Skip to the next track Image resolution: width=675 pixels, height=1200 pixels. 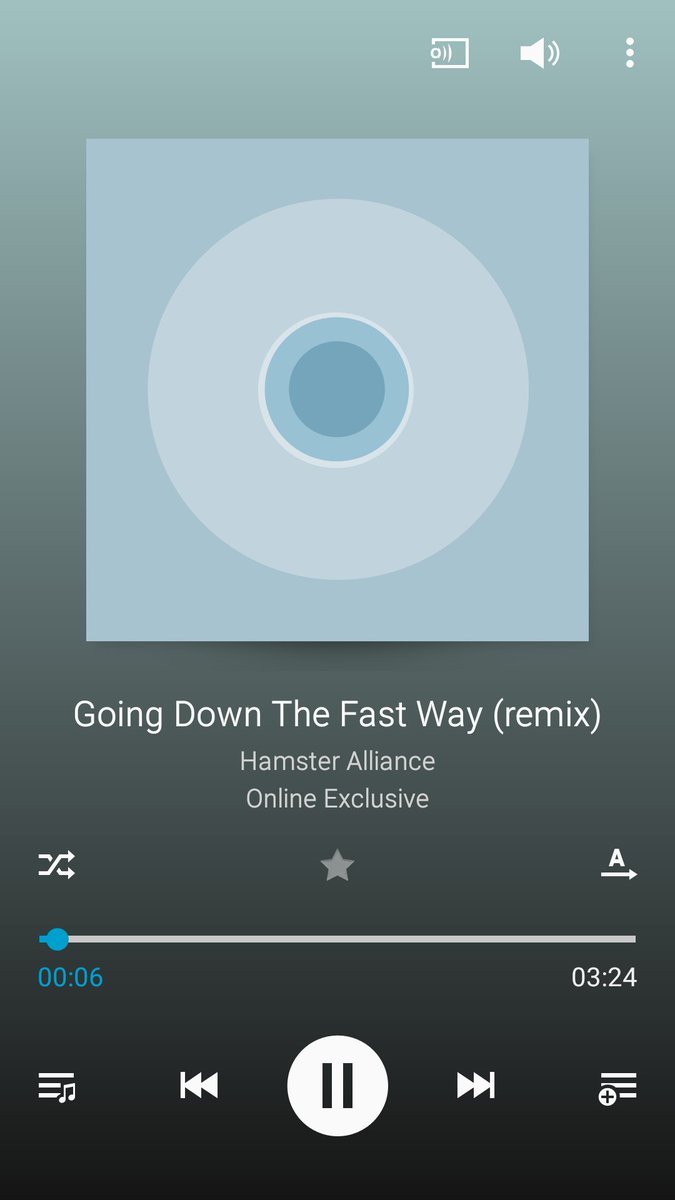pyautogui.click(x=476, y=1085)
